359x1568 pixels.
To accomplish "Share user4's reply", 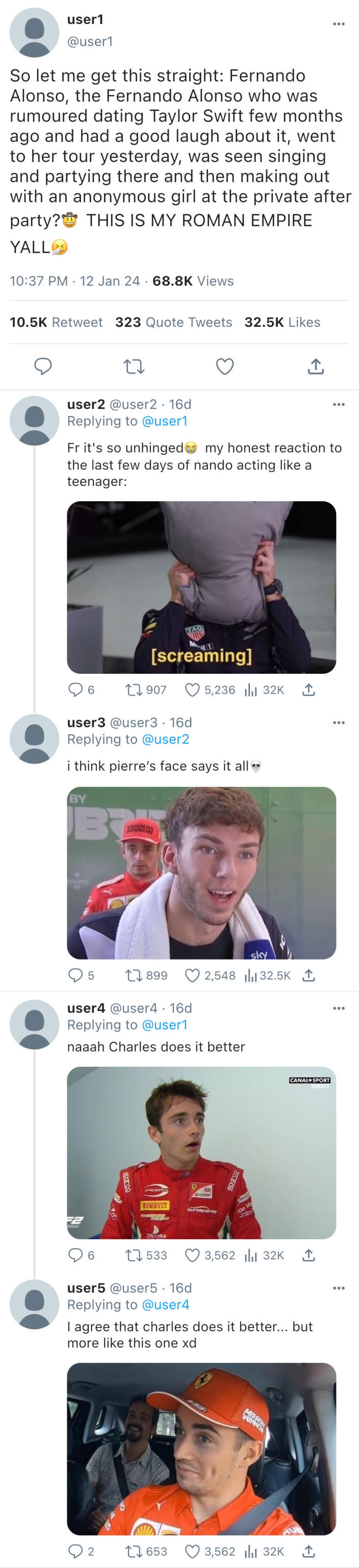I will point(309,1255).
